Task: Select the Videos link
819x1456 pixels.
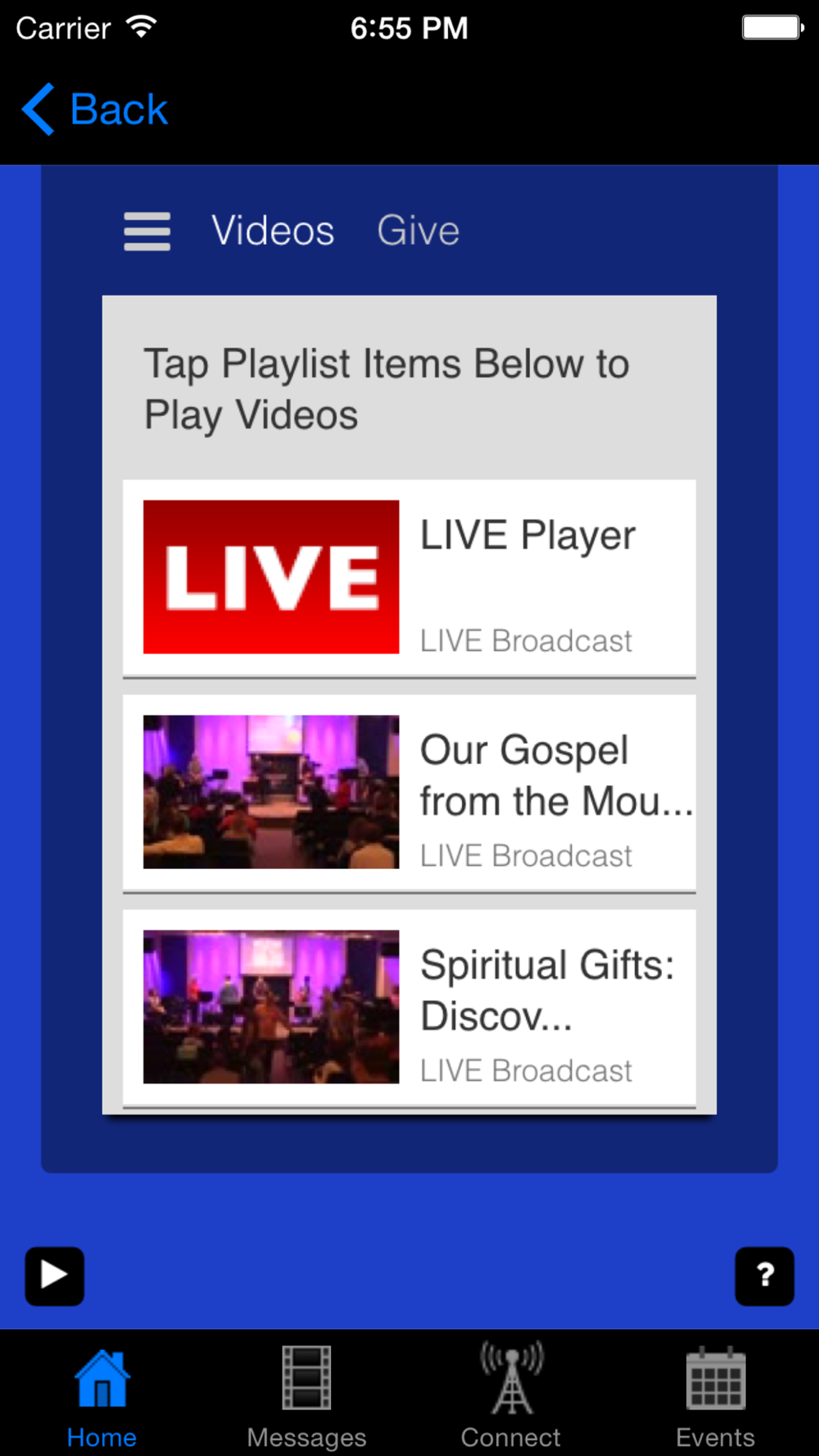Action: coord(273,231)
